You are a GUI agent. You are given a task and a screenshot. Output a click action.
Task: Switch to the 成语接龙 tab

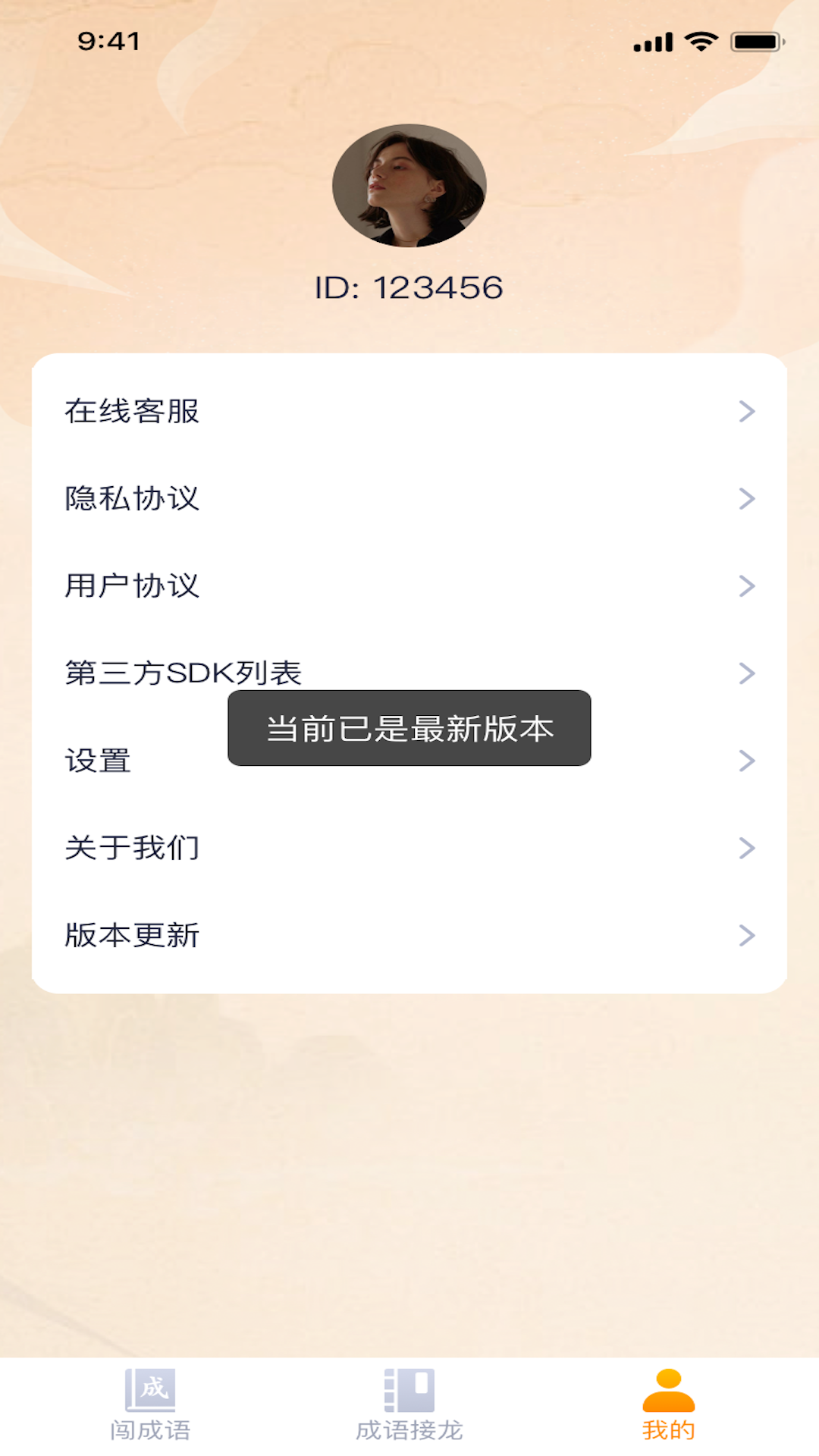409,1404
